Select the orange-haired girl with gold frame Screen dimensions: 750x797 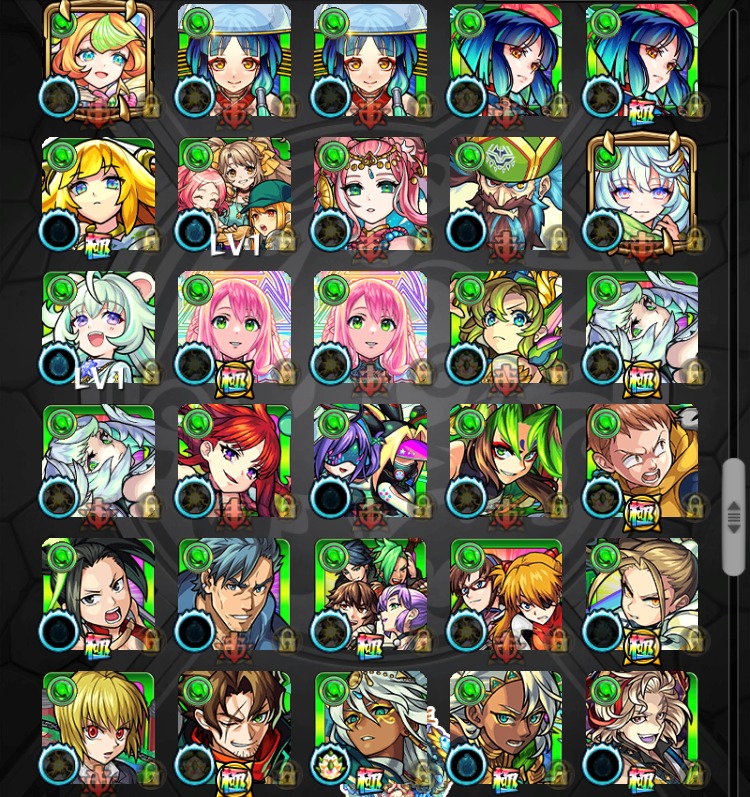(x=98, y=60)
